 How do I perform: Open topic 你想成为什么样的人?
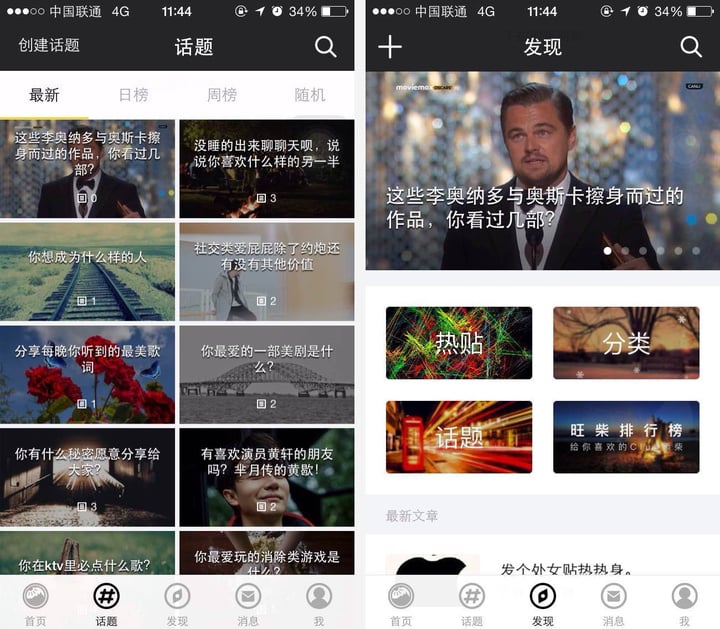(x=87, y=270)
